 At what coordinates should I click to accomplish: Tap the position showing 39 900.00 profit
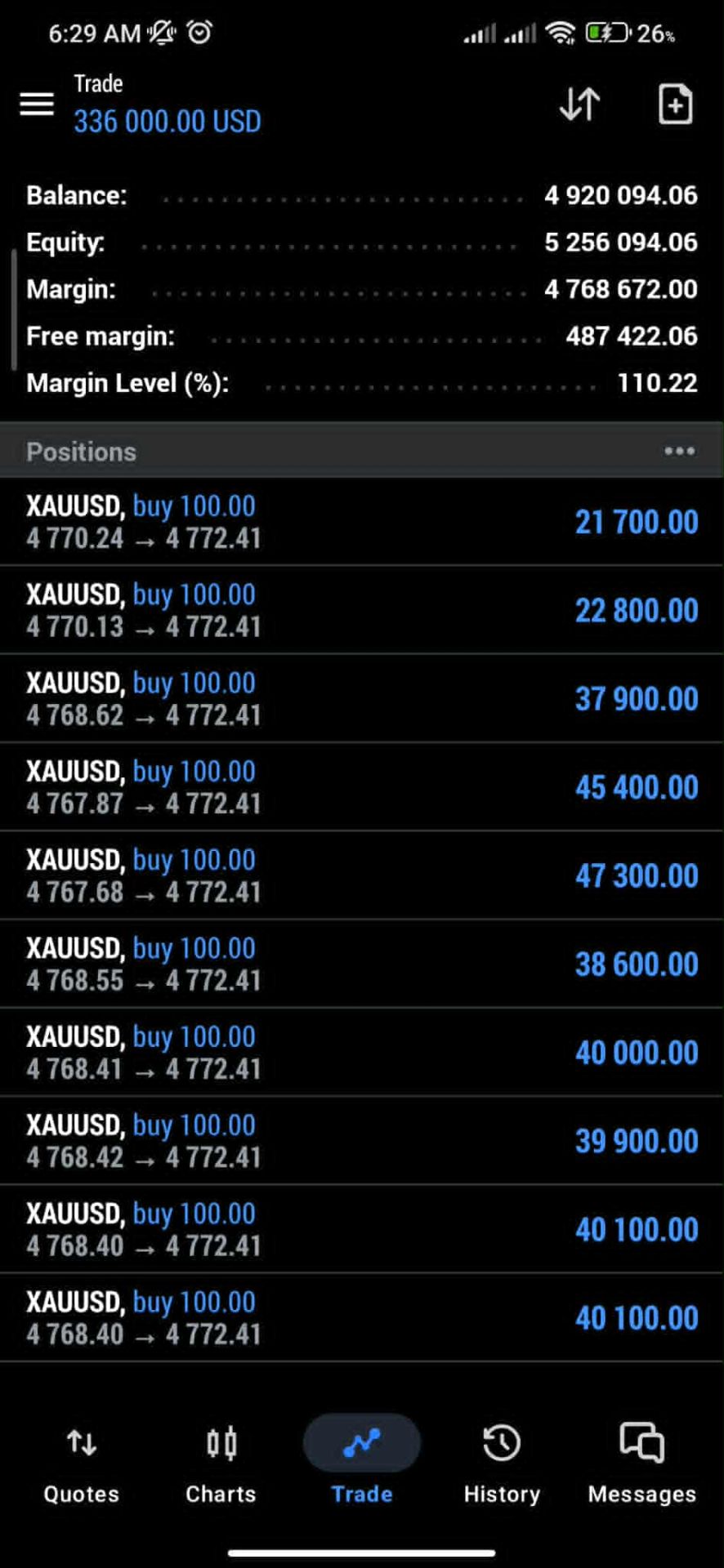click(x=361, y=1141)
